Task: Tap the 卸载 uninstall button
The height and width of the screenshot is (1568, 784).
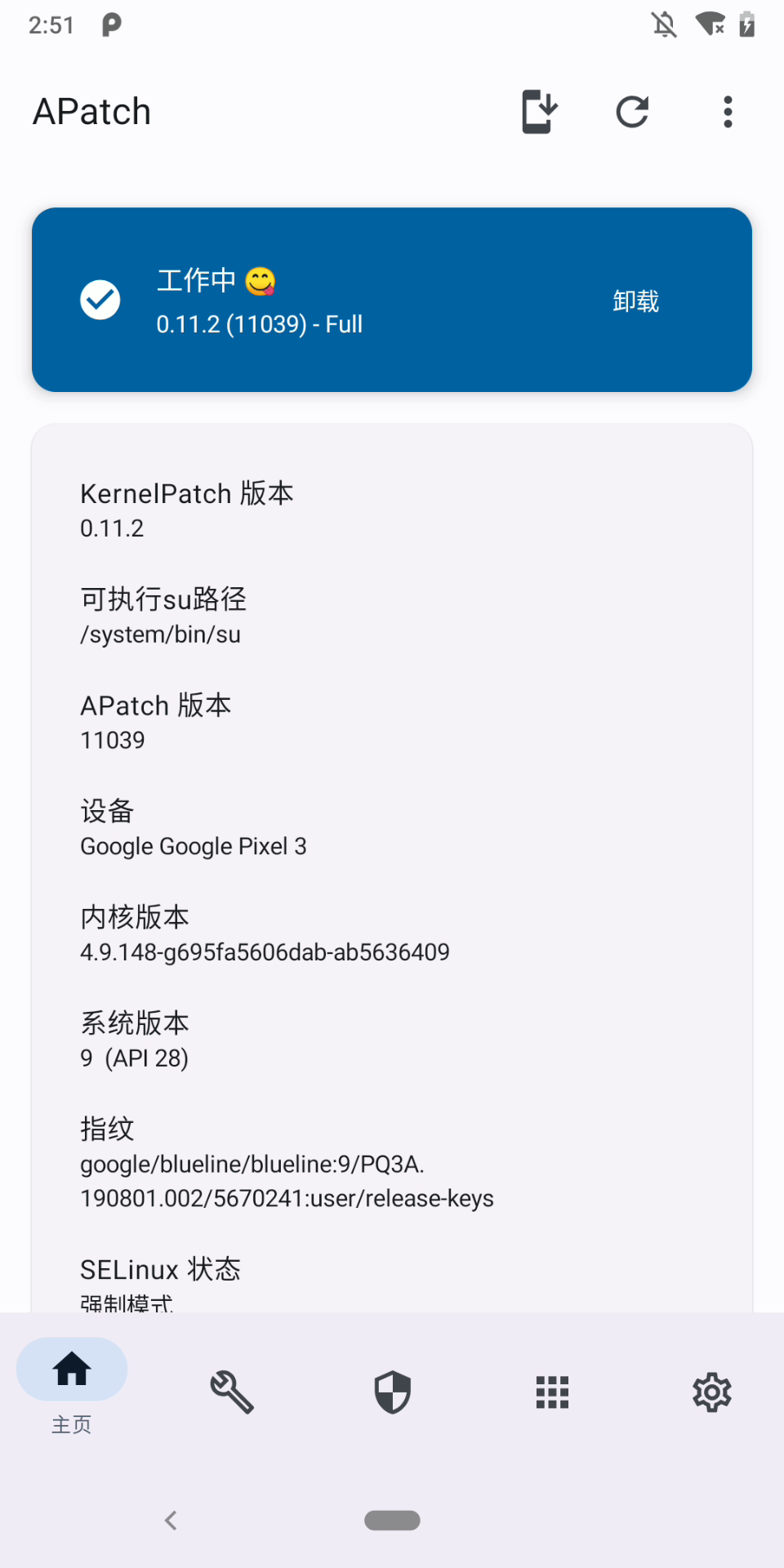Action: coord(635,301)
